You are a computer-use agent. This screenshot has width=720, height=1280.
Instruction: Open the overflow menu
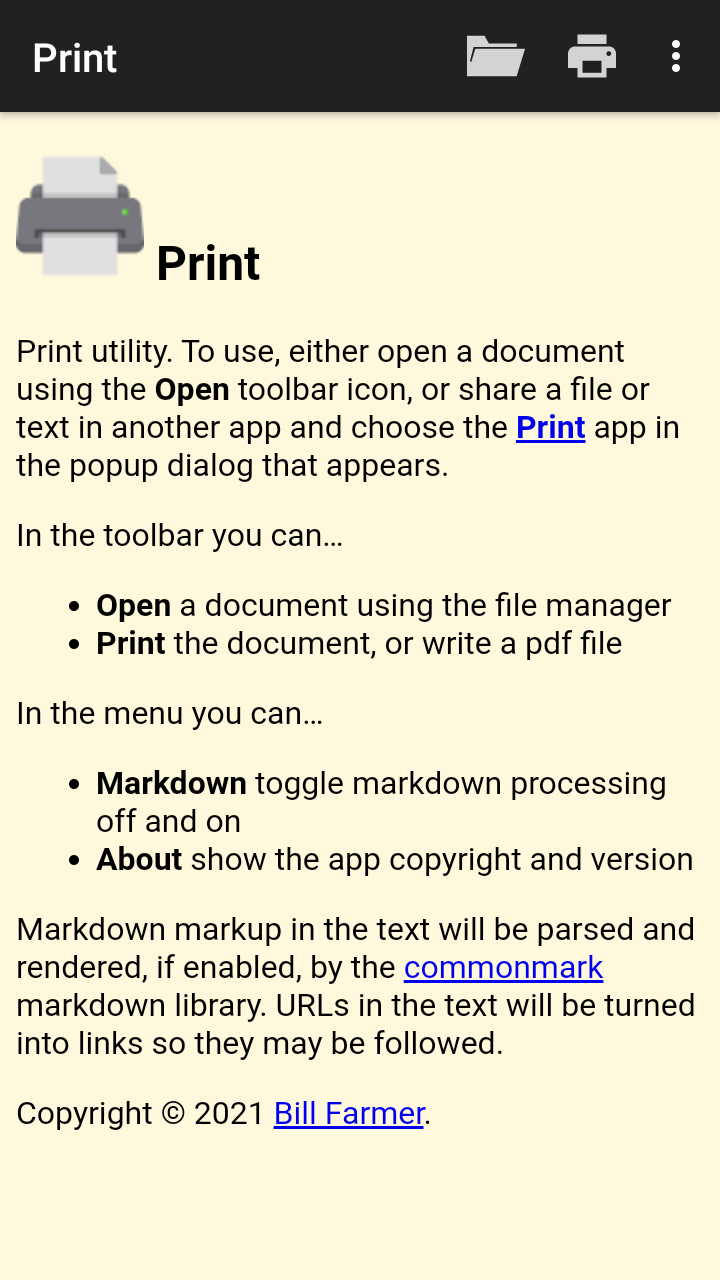(x=676, y=56)
